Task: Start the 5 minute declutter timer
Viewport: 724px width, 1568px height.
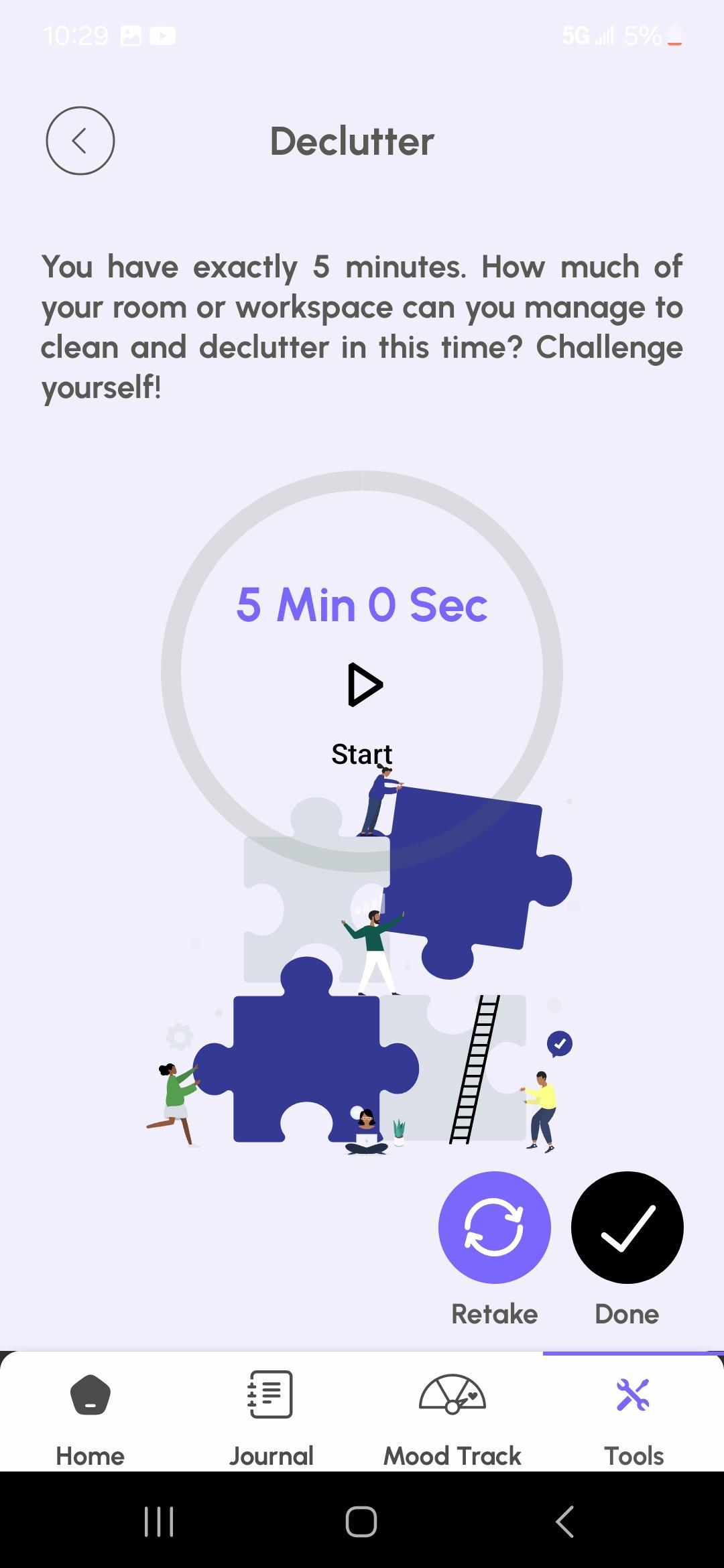Action: coord(364,685)
